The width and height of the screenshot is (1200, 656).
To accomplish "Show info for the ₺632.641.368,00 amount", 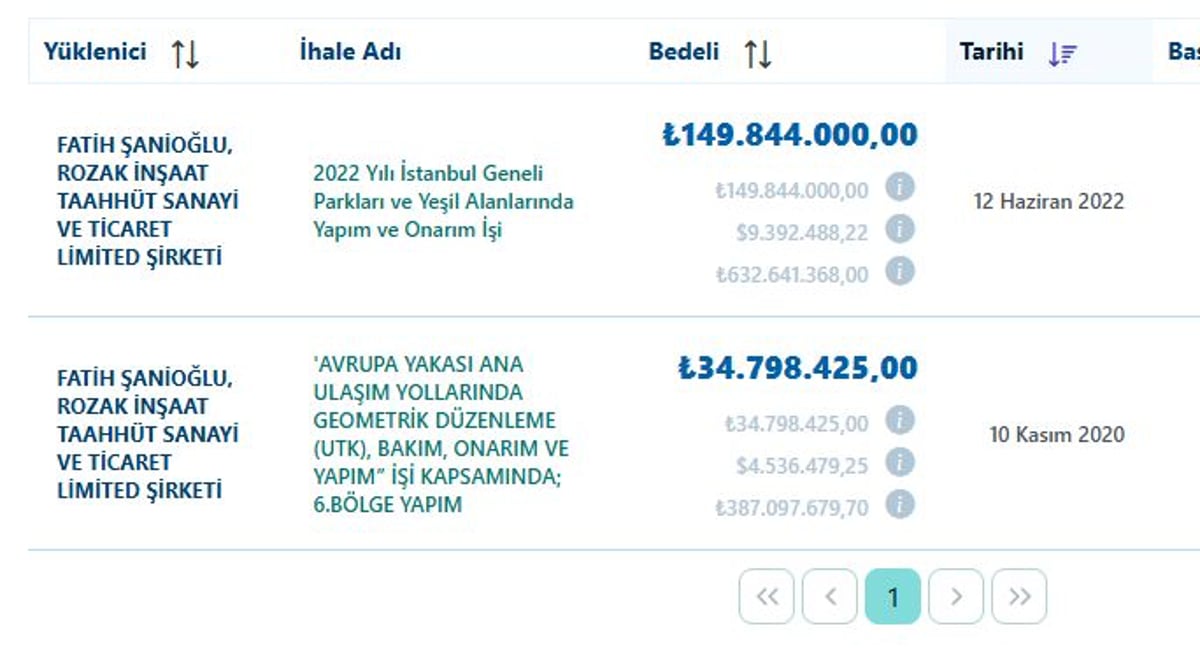I will [x=900, y=272].
